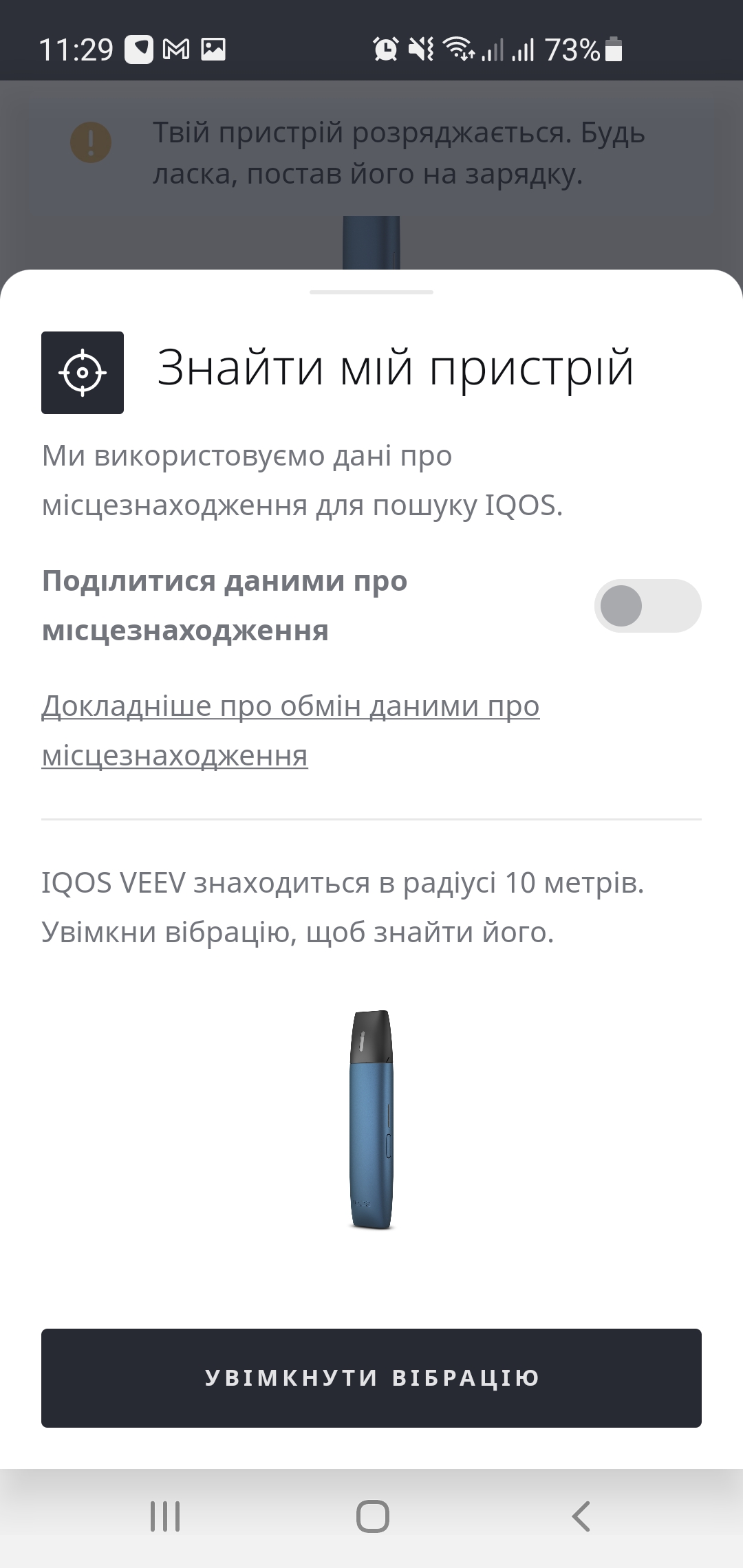
Task: Go back using system navigation button
Action: (581, 1516)
